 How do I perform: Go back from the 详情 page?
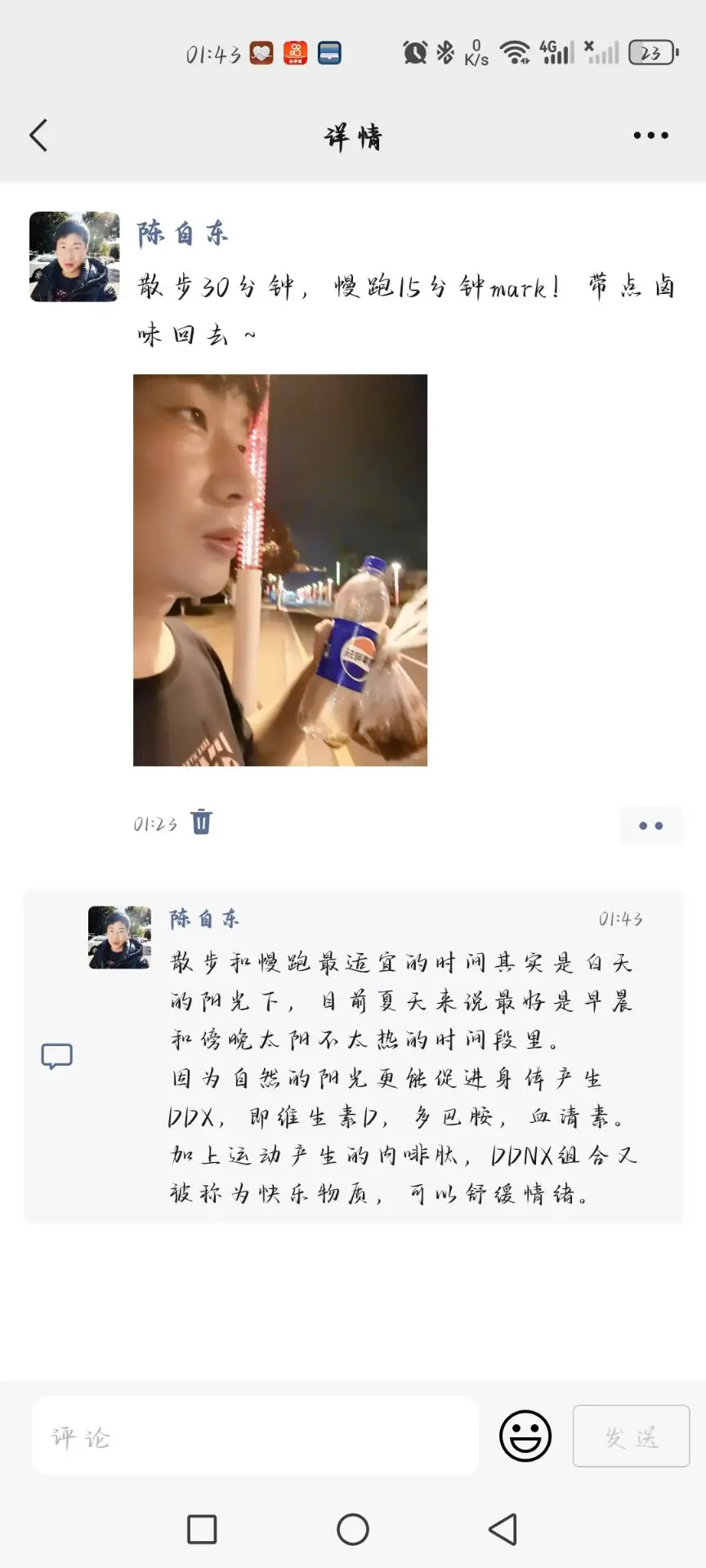[38, 136]
